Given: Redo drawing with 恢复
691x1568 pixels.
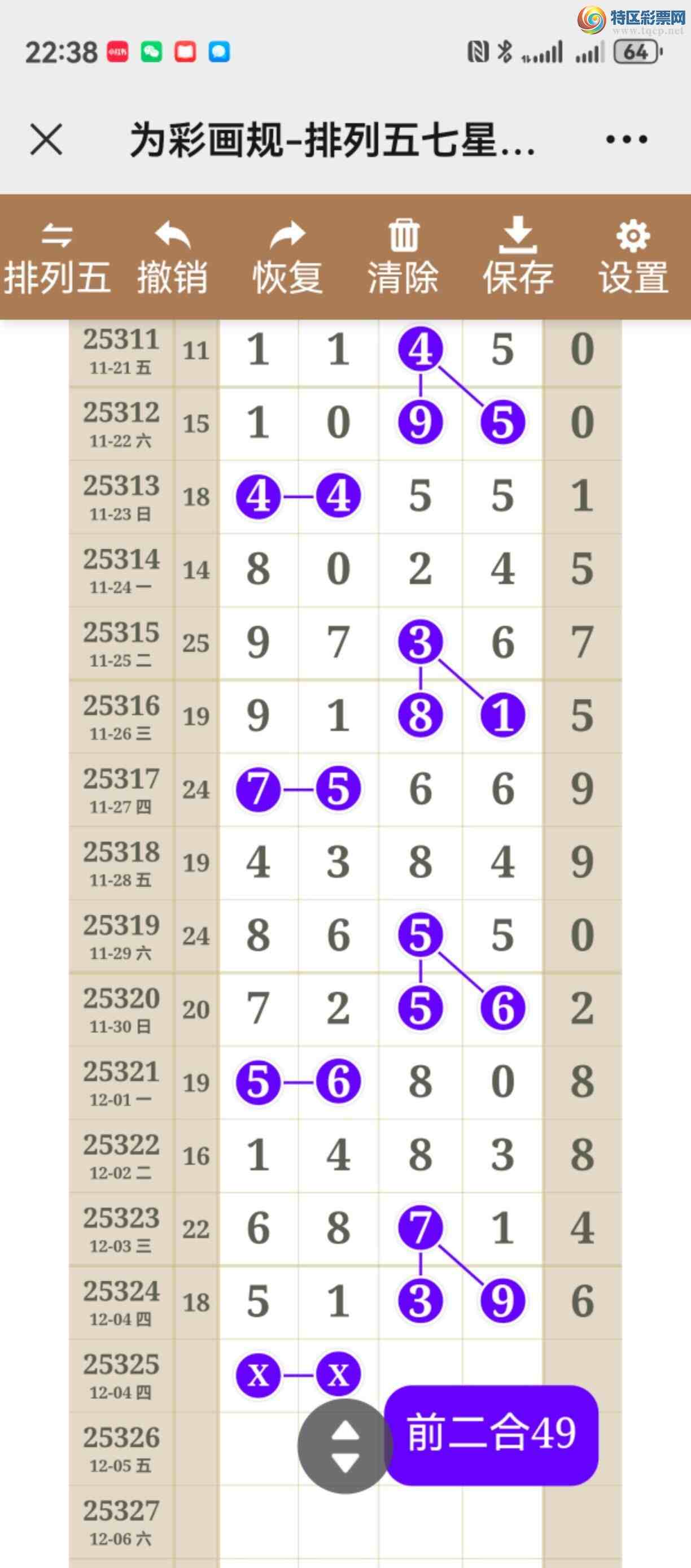Looking at the screenshot, I should tap(287, 258).
